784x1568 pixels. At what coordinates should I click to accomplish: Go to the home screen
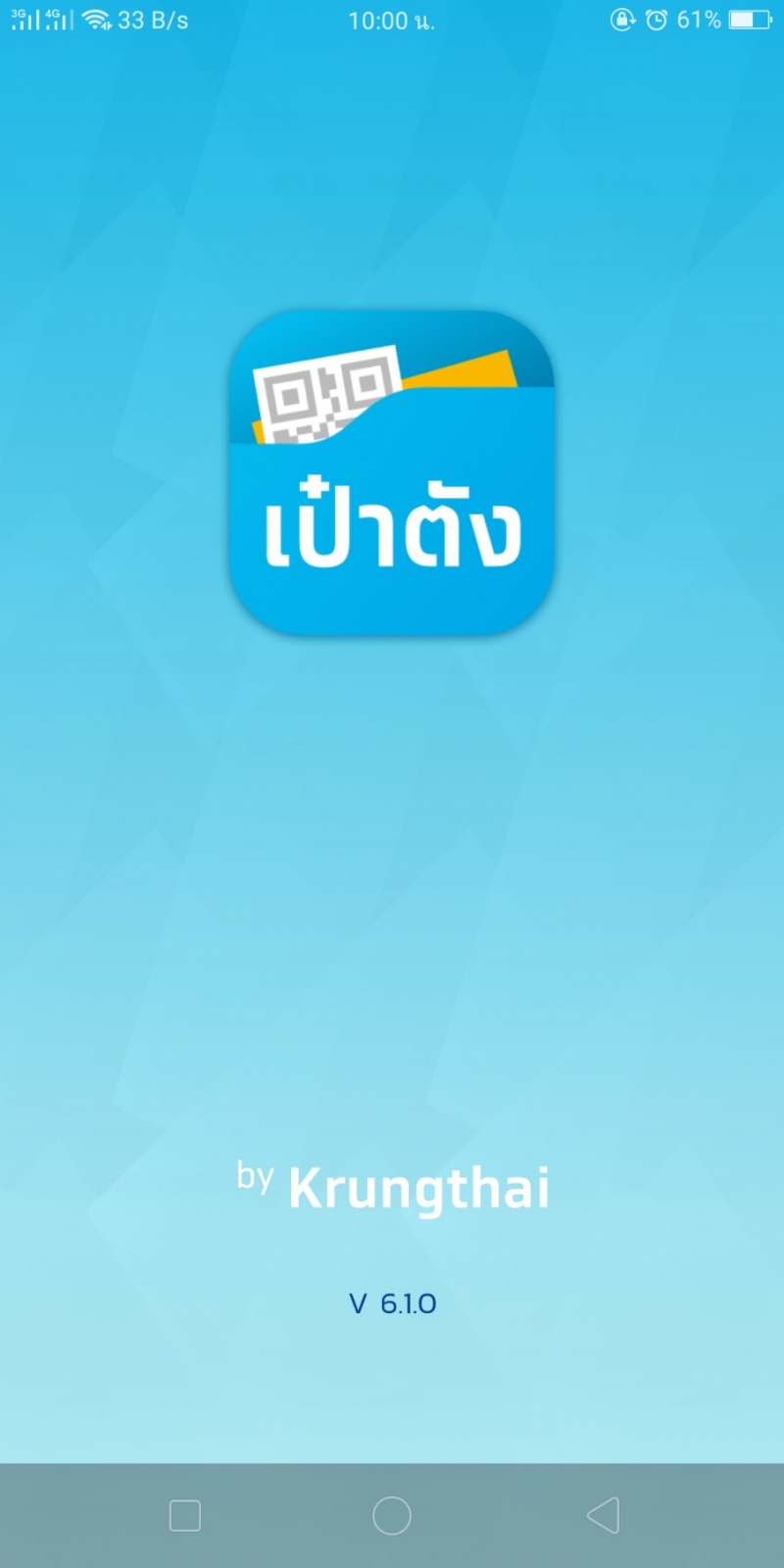point(392,1515)
